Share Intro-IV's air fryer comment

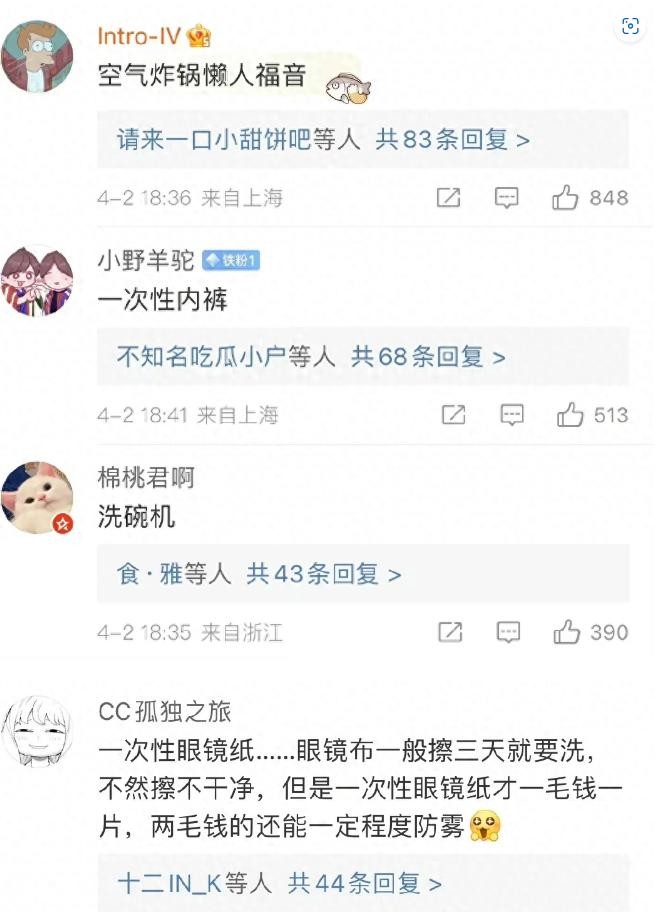coord(449,198)
